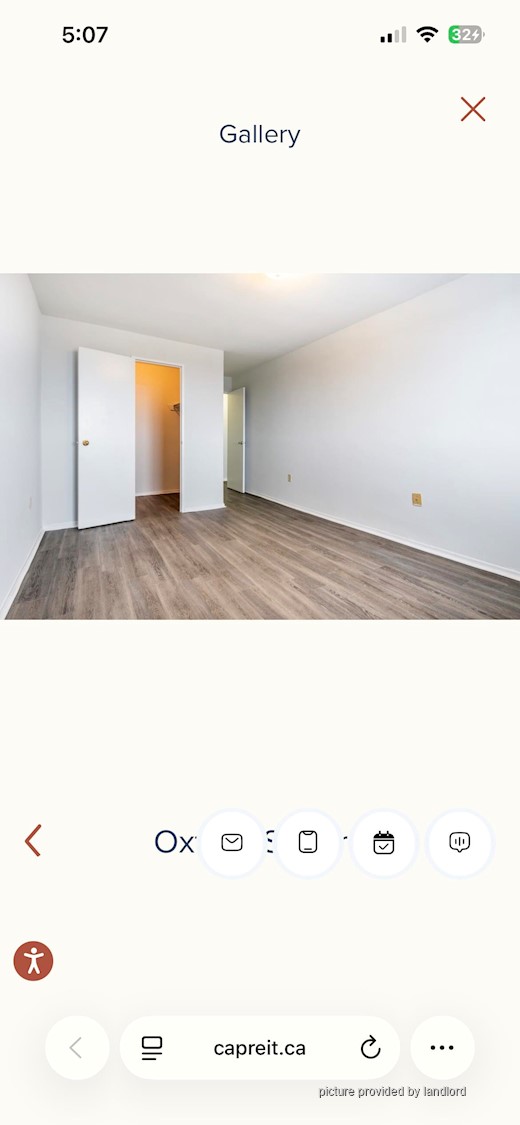Screen dimensions: 520x1125
Task: Book a viewing with the calendar icon
Action: (384, 842)
